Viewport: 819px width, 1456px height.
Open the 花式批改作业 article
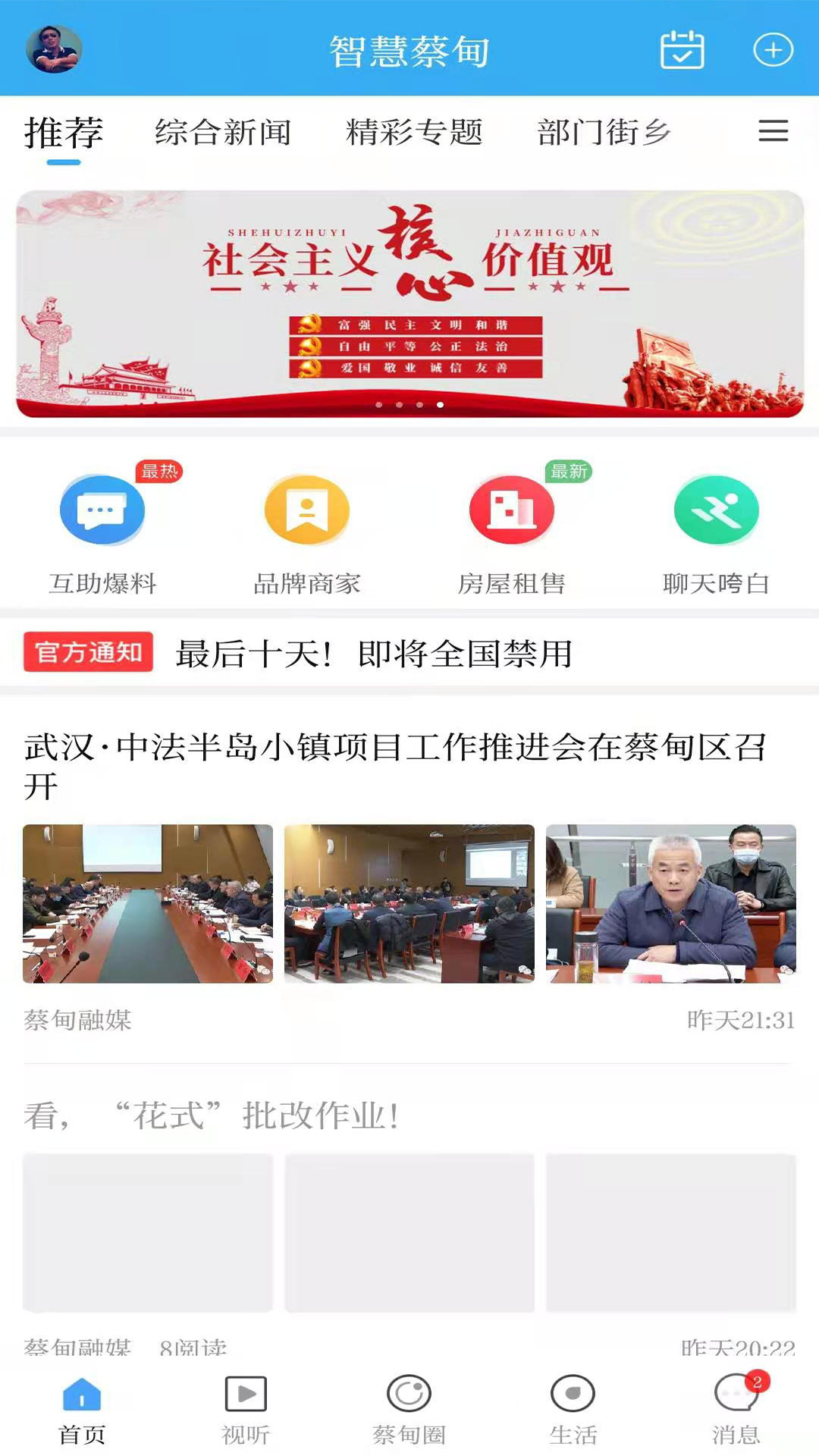(212, 1116)
